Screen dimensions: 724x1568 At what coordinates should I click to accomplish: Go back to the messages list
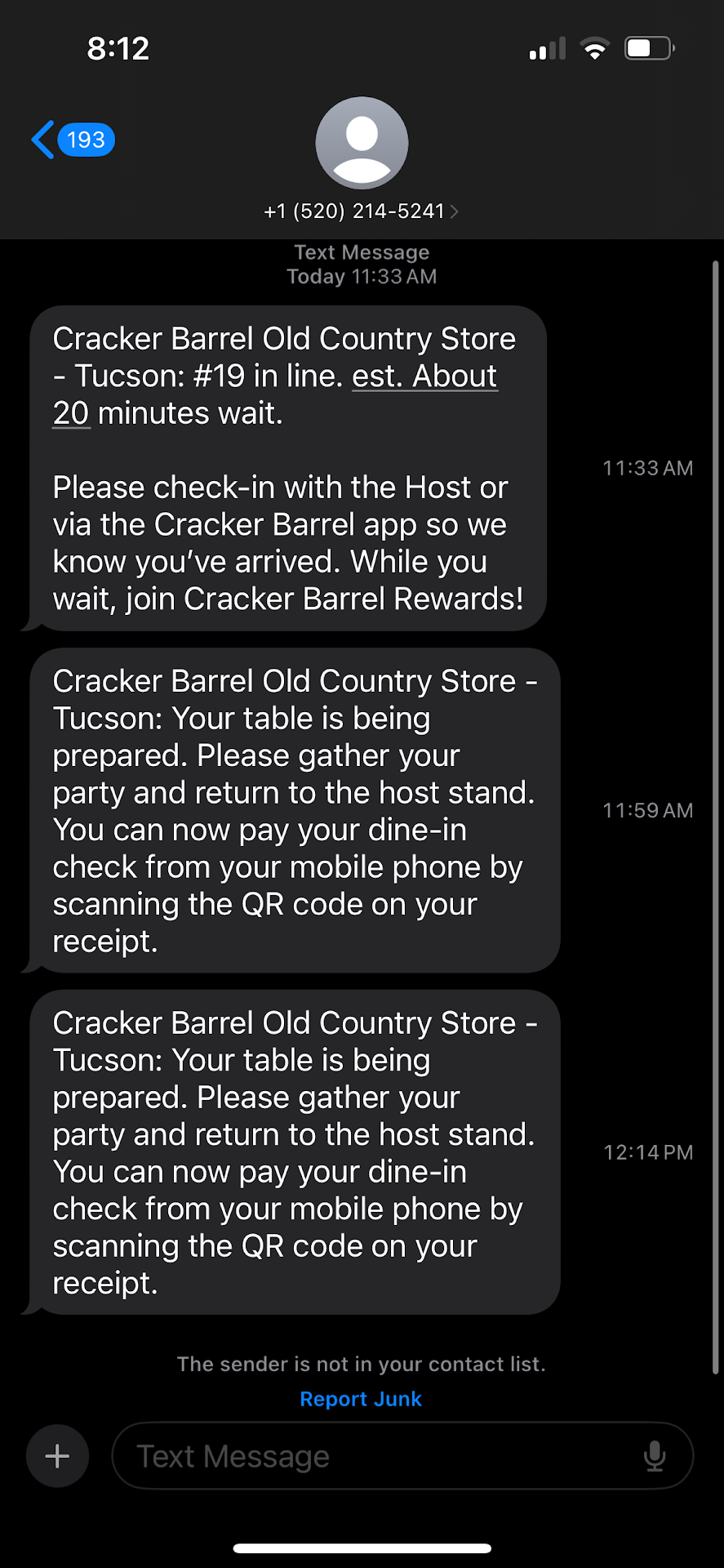(x=72, y=140)
